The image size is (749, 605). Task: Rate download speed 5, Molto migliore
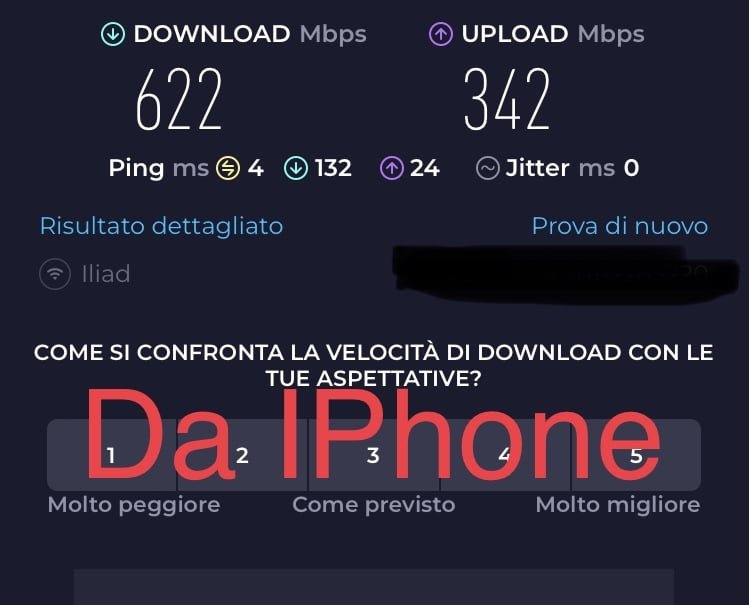636,456
